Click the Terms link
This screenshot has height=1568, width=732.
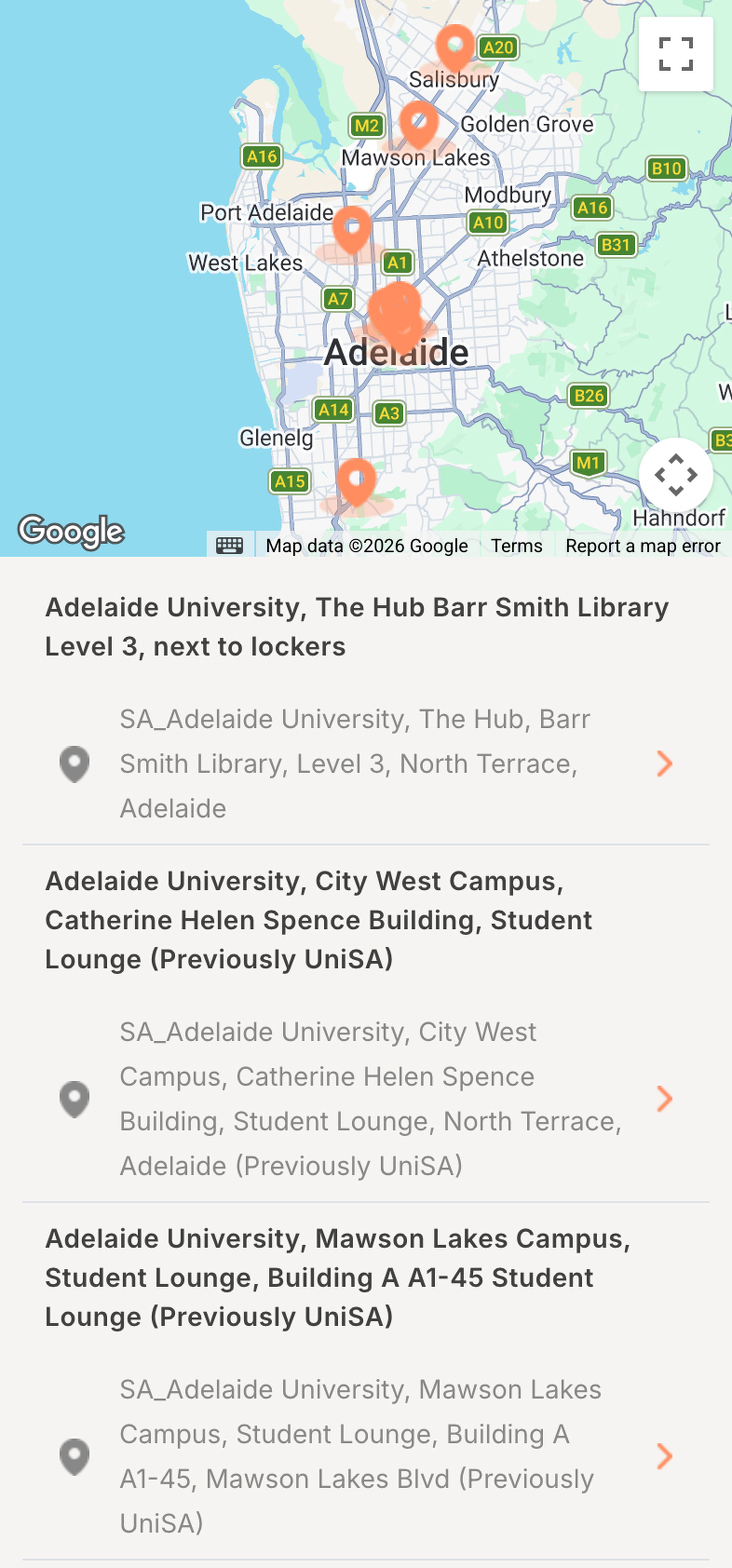pos(517,545)
